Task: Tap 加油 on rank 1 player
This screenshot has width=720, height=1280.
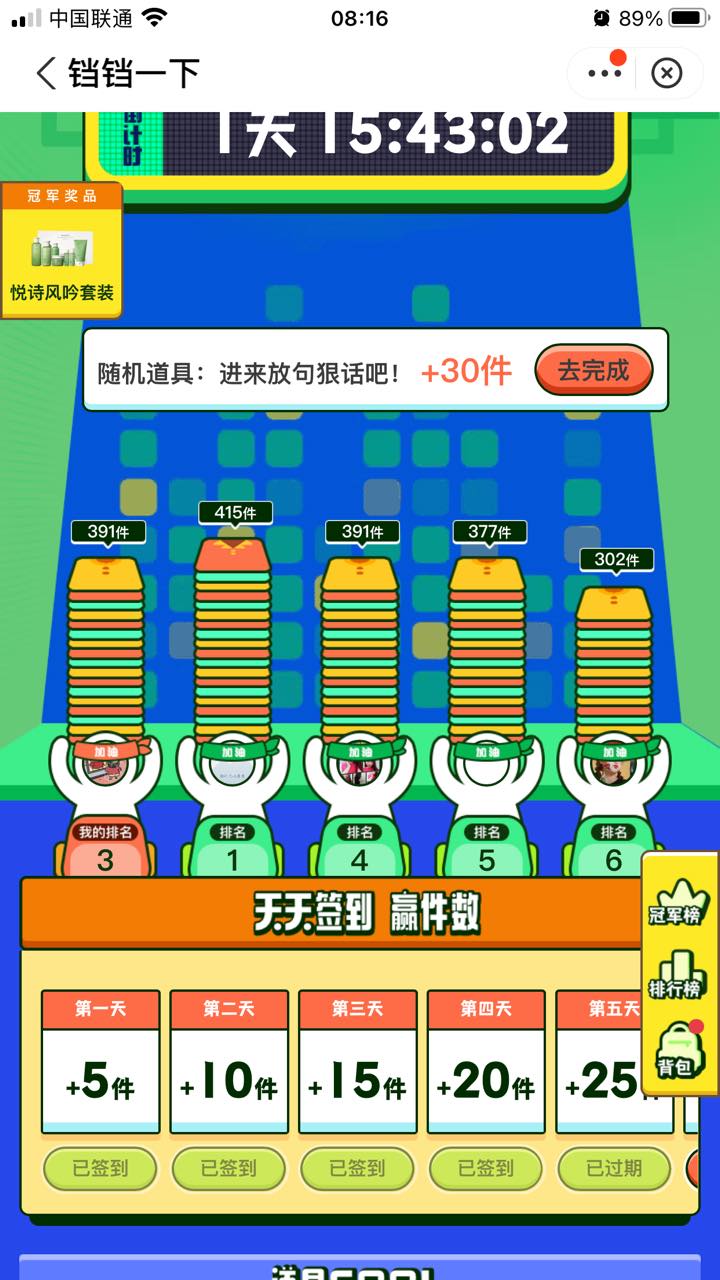Action: click(x=232, y=751)
